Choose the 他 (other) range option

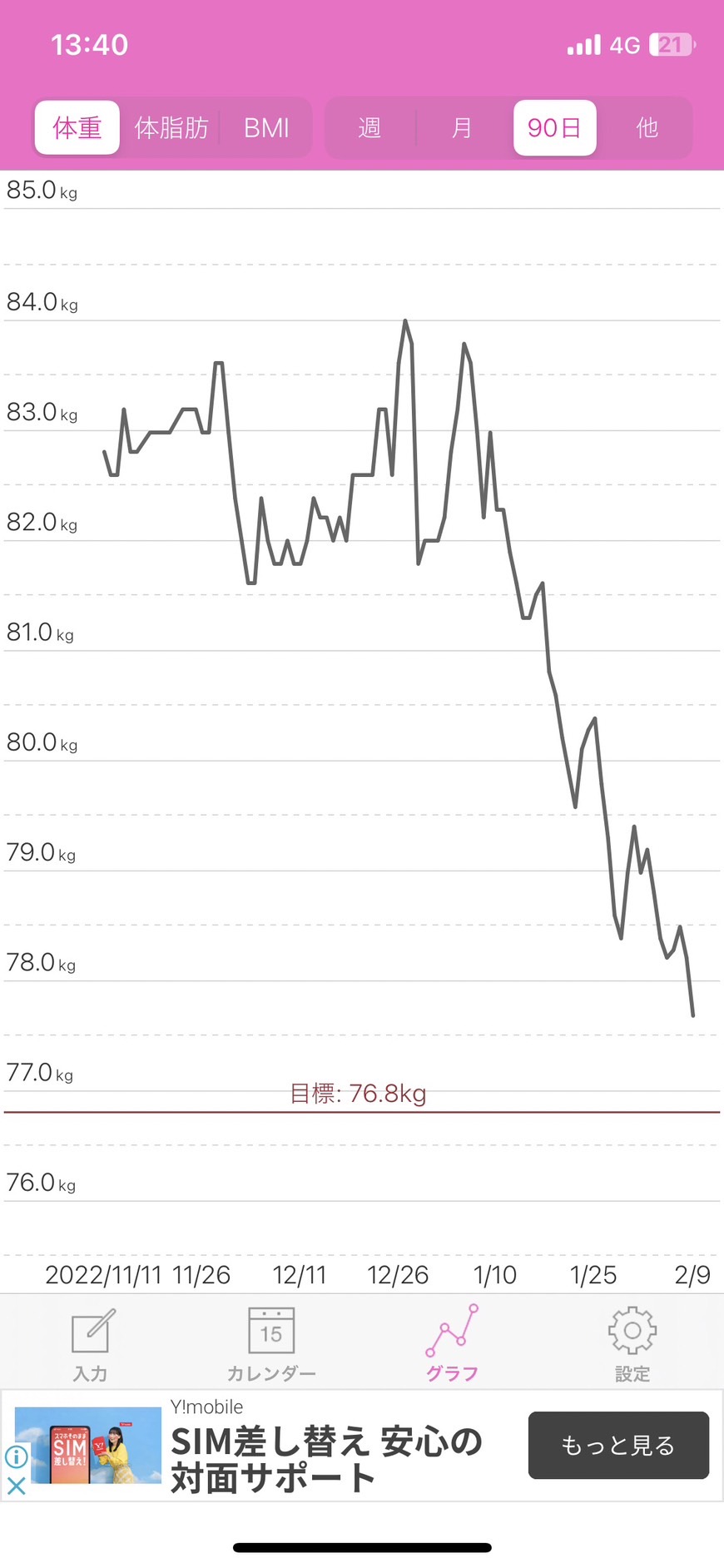pos(647,127)
